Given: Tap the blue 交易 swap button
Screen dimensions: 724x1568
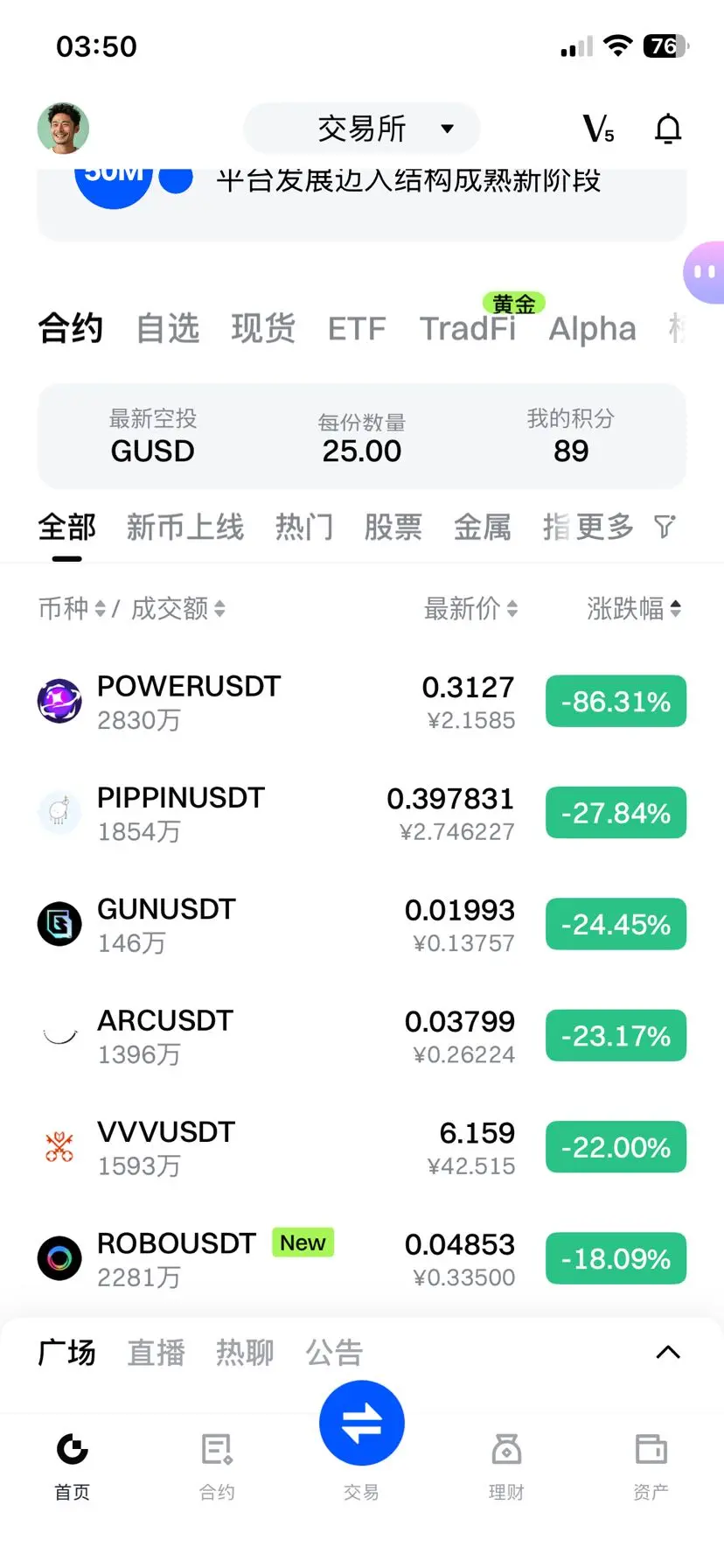Looking at the screenshot, I should coord(362,1424).
